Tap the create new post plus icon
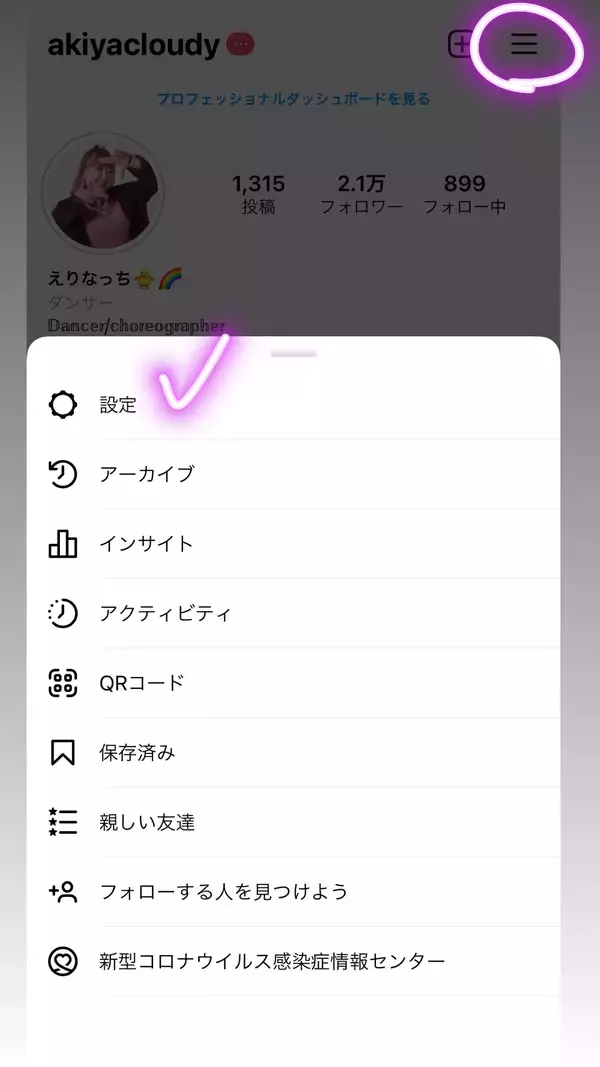 (460, 44)
